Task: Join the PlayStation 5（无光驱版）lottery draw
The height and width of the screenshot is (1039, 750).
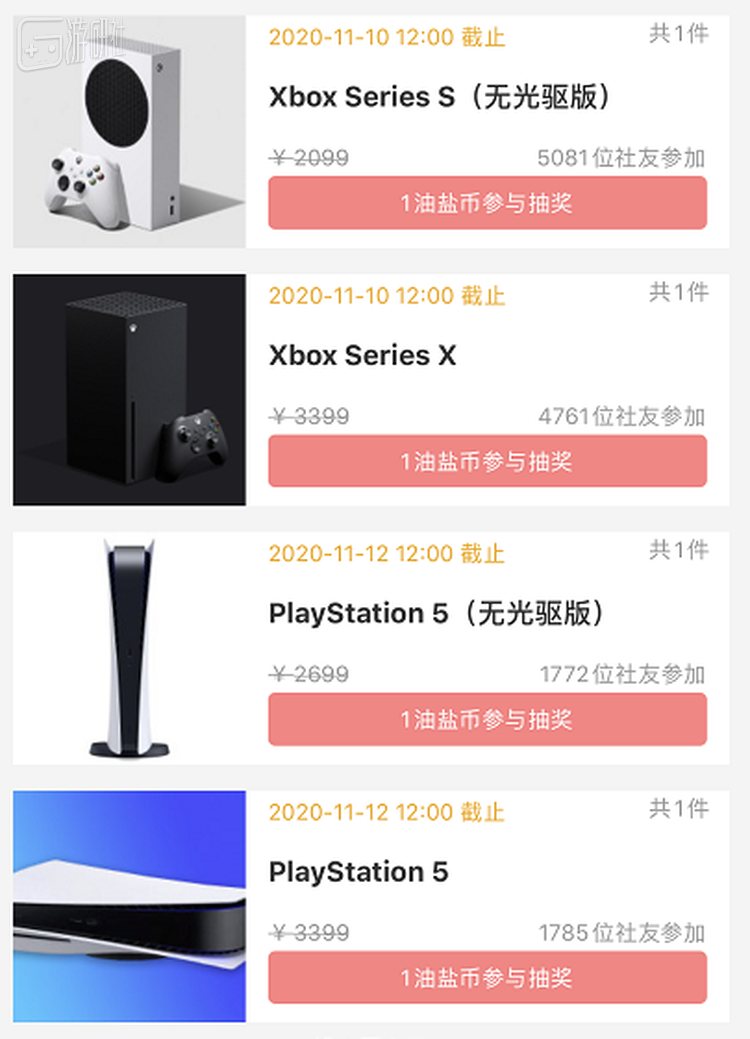Action: point(487,719)
